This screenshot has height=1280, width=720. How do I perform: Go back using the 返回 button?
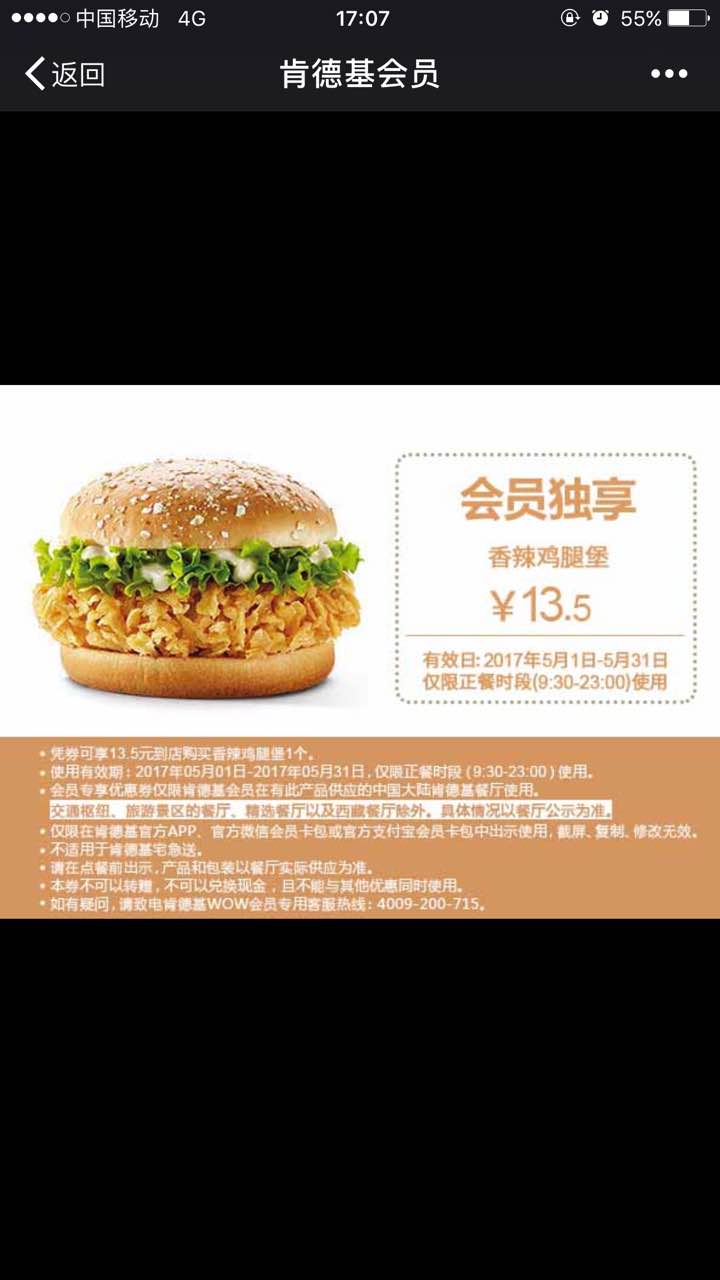point(65,74)
